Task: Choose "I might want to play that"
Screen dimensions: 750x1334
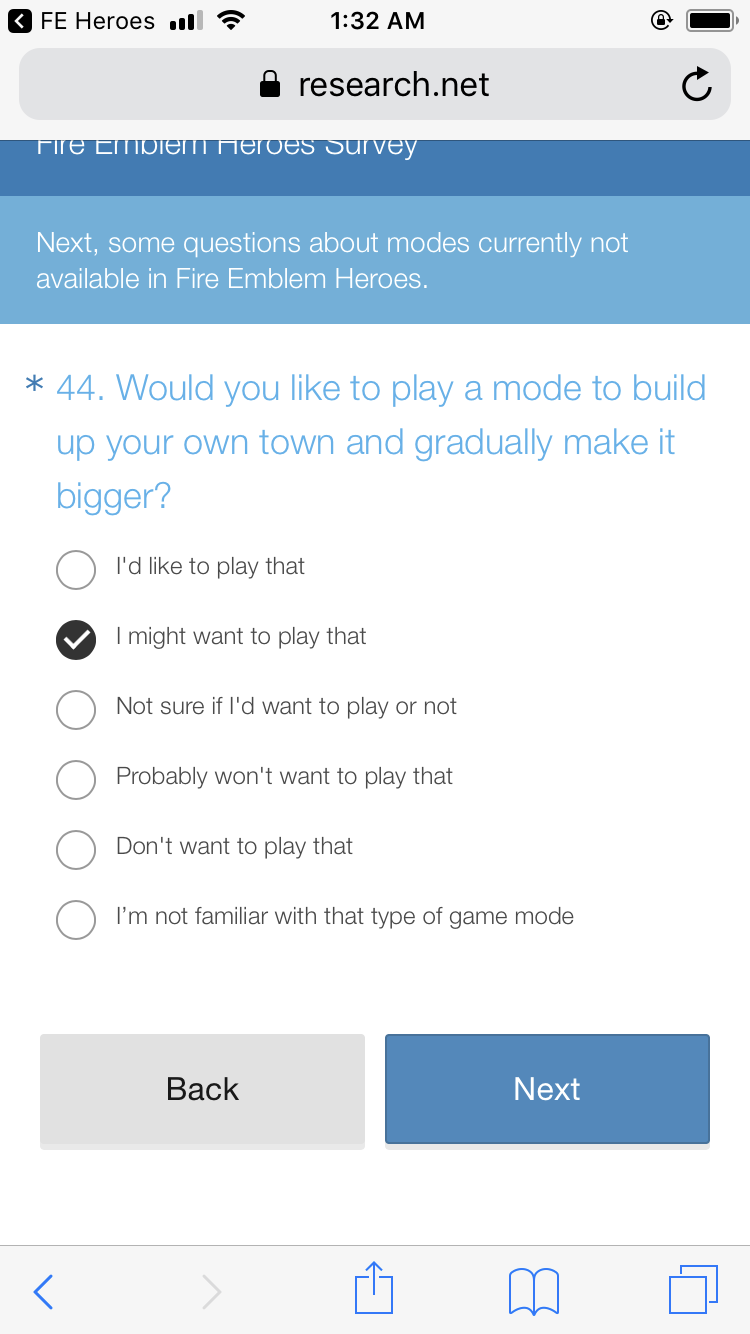Action: (x=76, y=640)
